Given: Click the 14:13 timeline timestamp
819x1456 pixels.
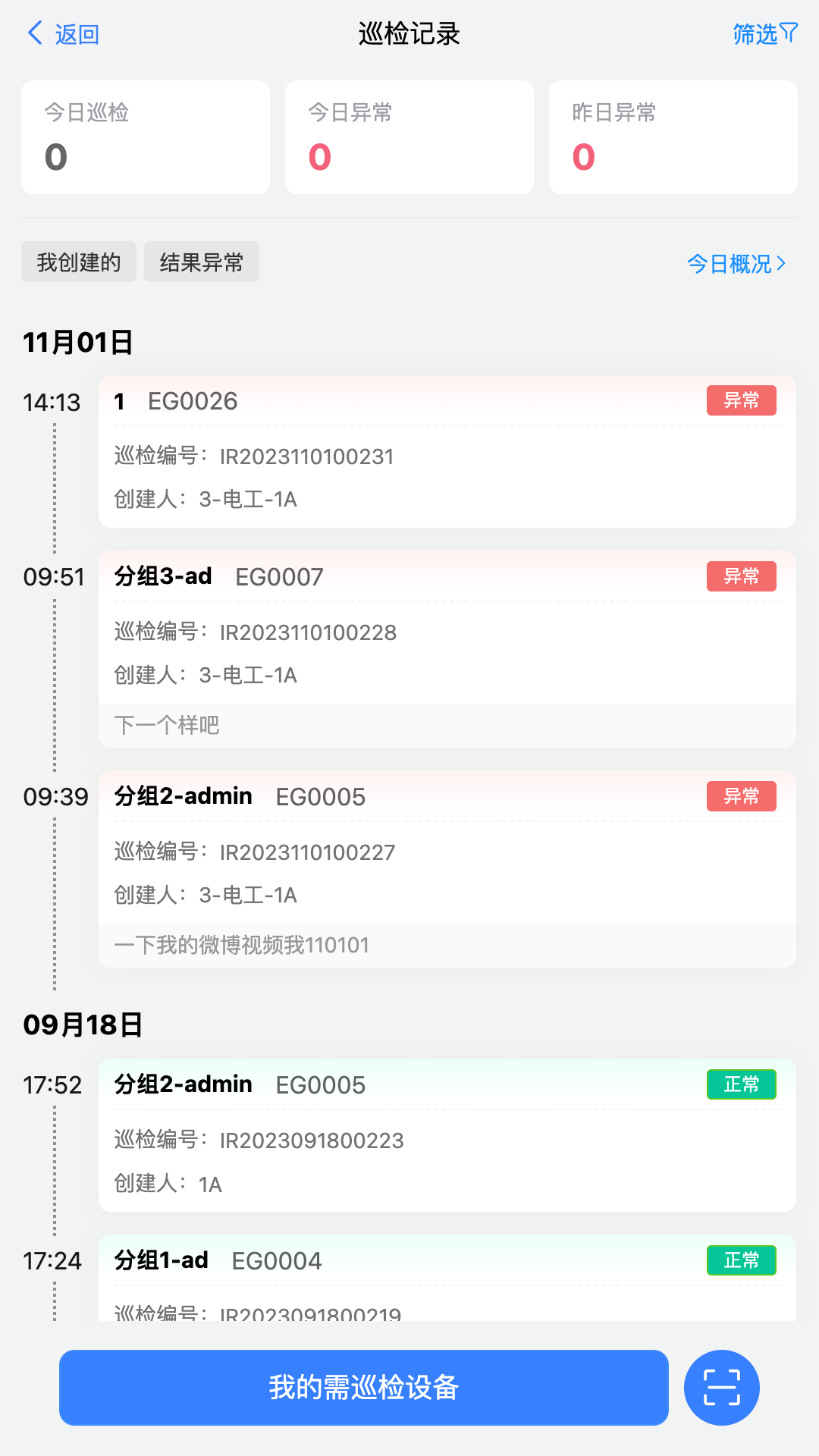Looking at the screenshot, I should tap(52, 402).
